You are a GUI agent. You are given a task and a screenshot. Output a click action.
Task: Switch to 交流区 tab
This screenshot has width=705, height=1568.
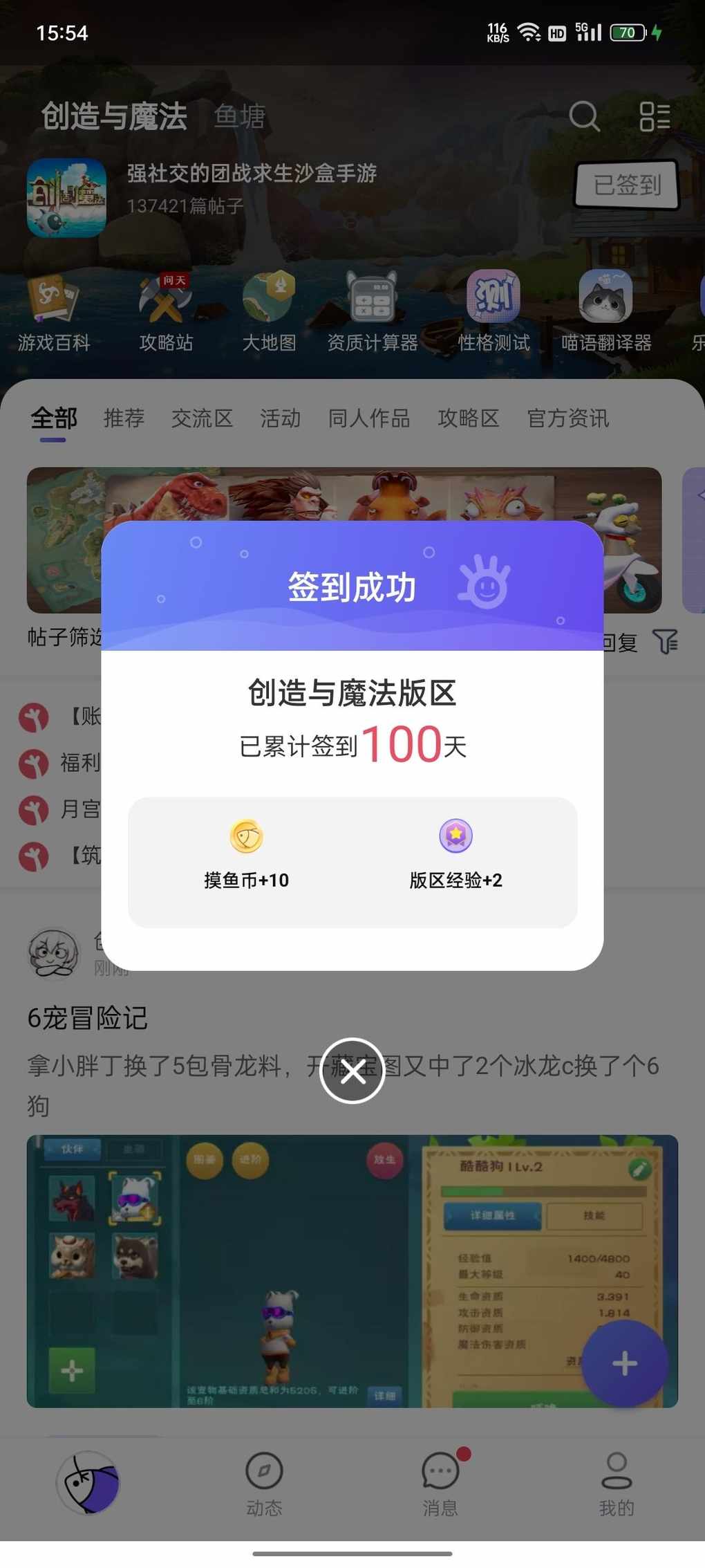tap(202, 418)
